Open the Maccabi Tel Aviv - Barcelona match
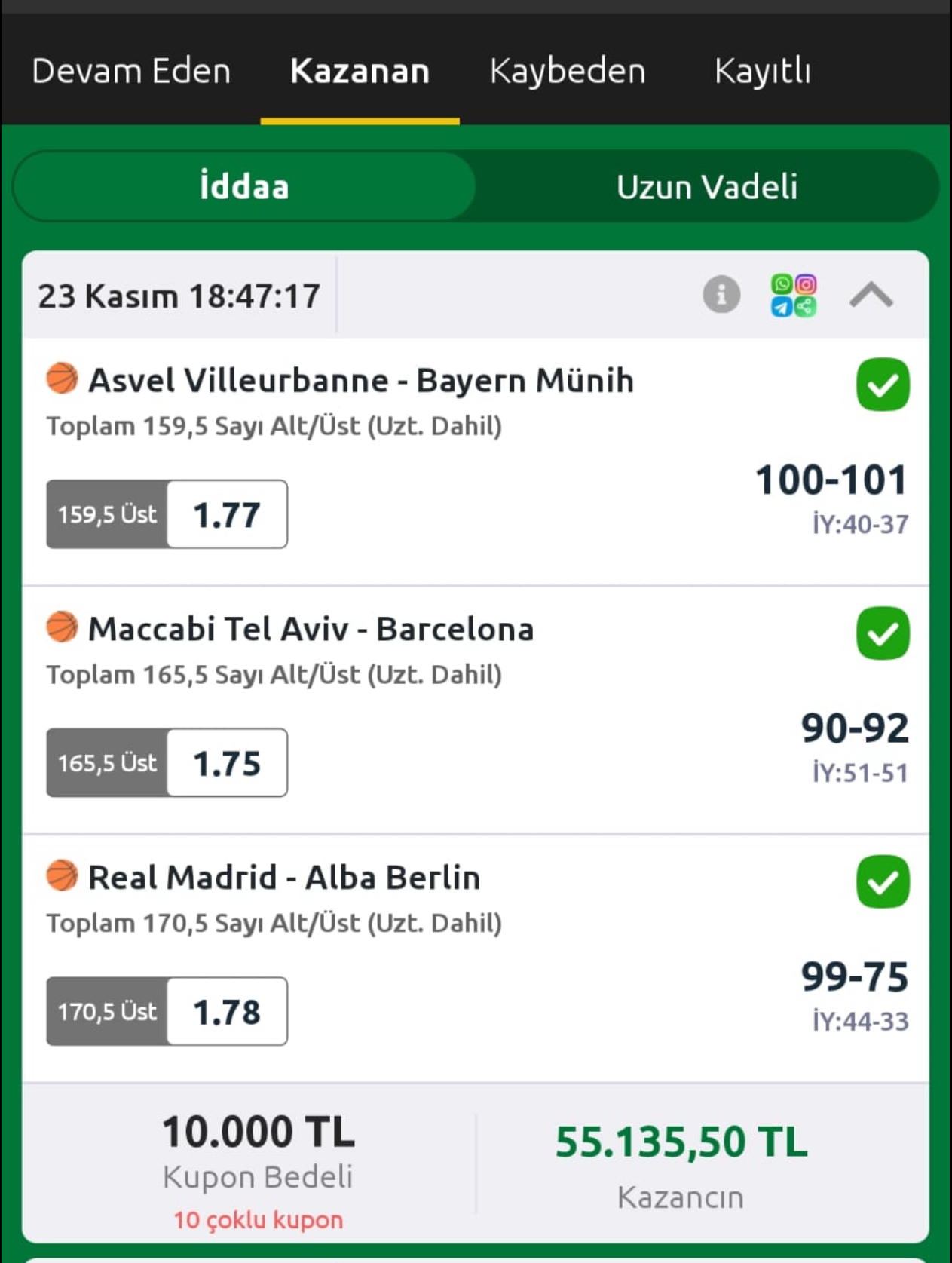Image resolution: width=952 pixels, height=1263 pixels. pyautogui.click(x=311, y=629)
